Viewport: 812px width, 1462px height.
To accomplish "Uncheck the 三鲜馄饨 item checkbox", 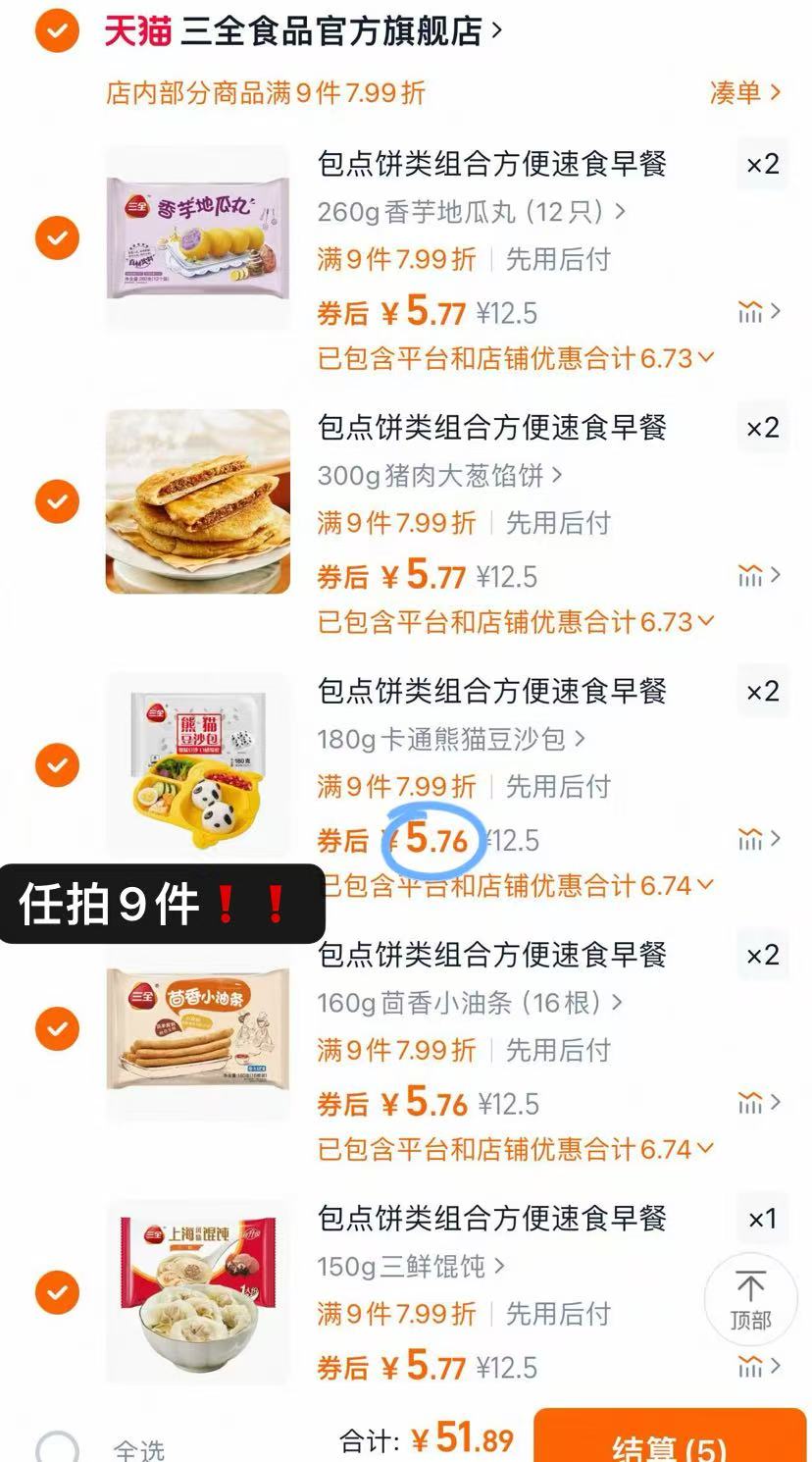I will pos(57,1293).
